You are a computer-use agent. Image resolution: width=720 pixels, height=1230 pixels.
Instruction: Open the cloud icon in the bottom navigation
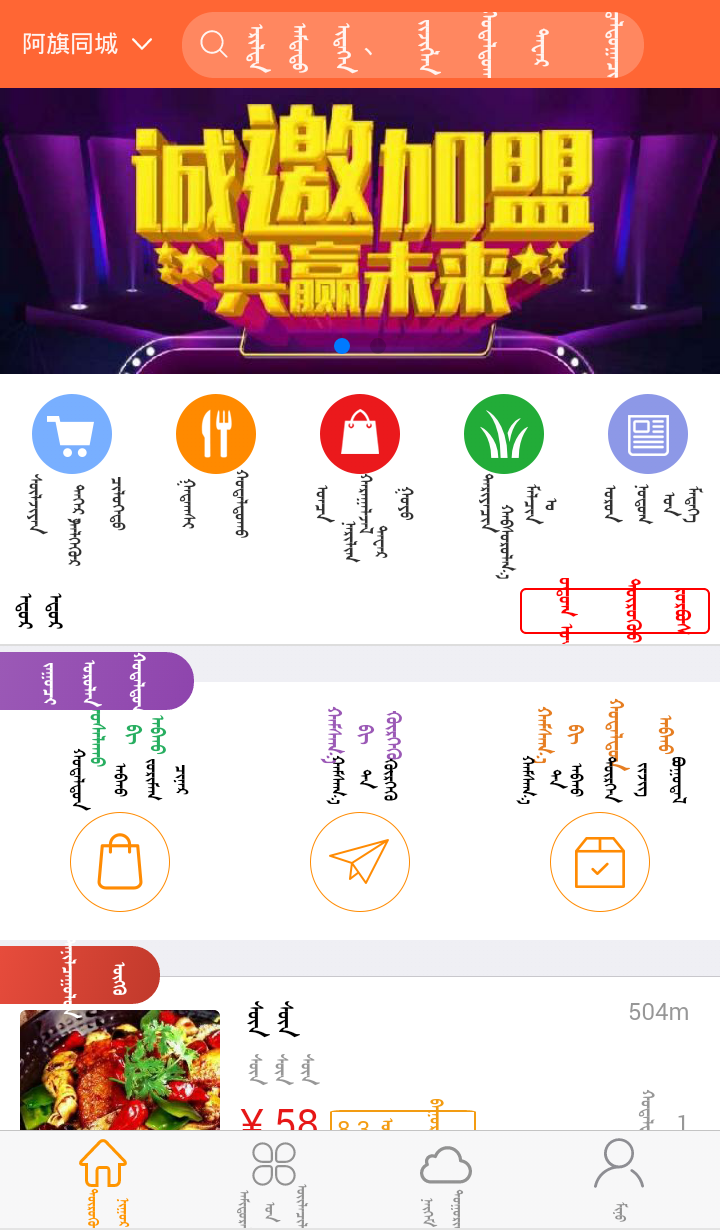(x=446, y=1165)
